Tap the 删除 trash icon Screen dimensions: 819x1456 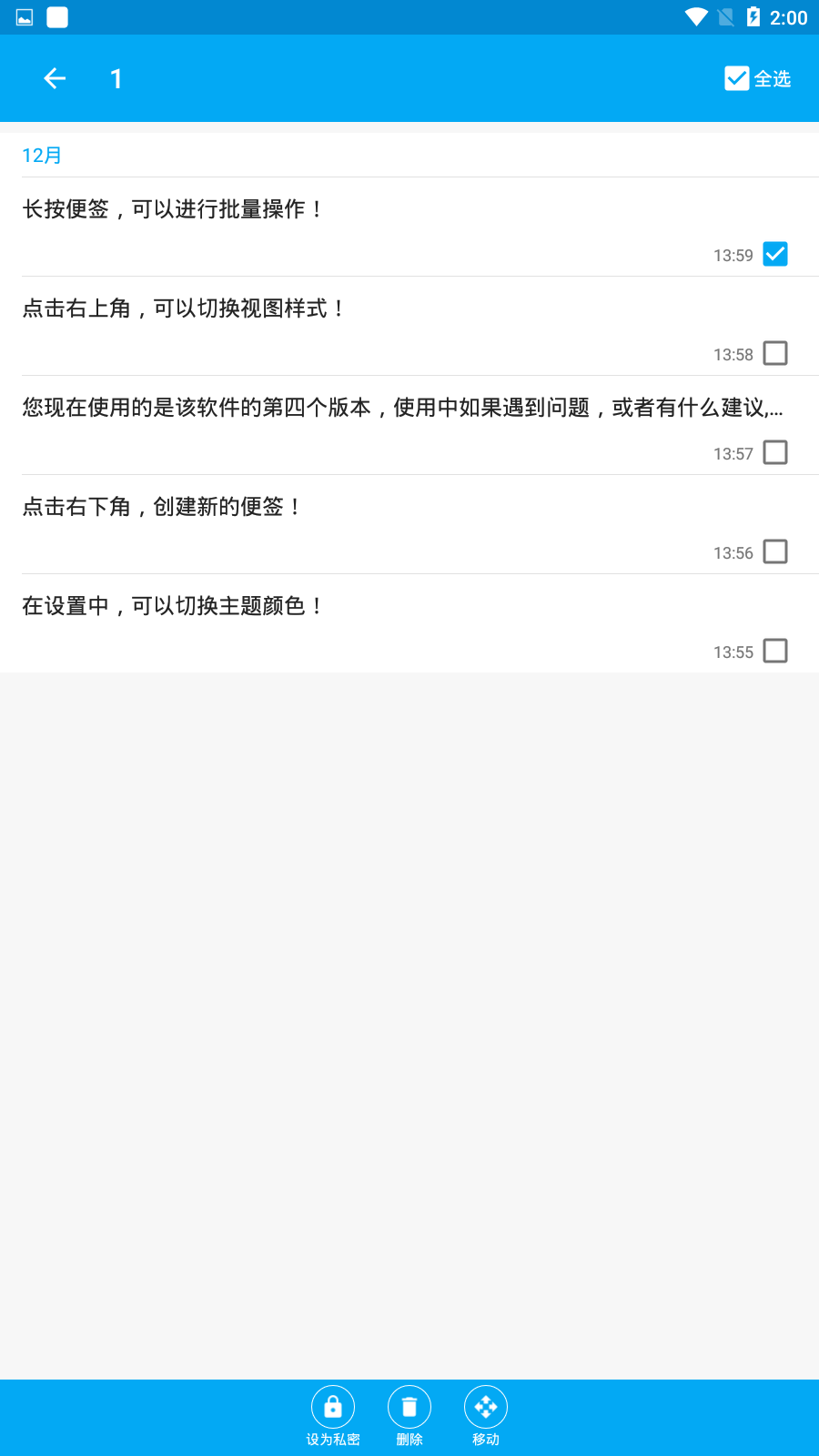[x=409, y=1406]
